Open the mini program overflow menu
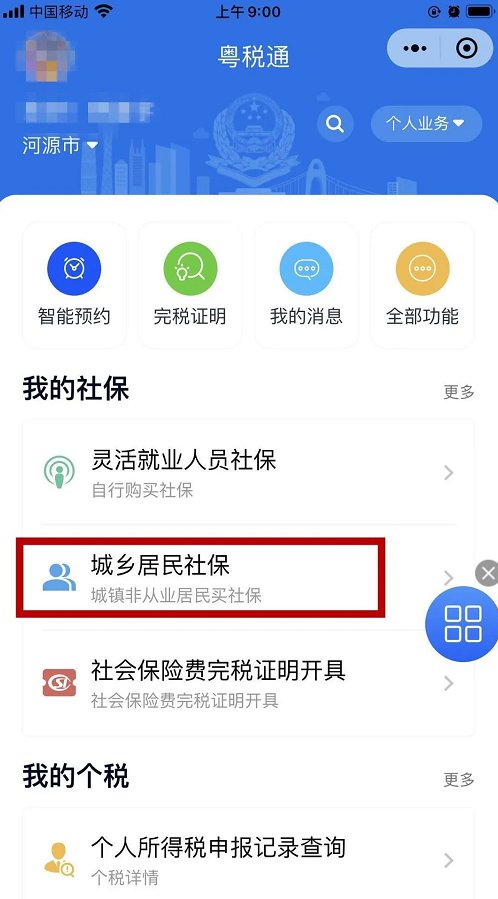This screenshot has width=498, height=899. 414,48
